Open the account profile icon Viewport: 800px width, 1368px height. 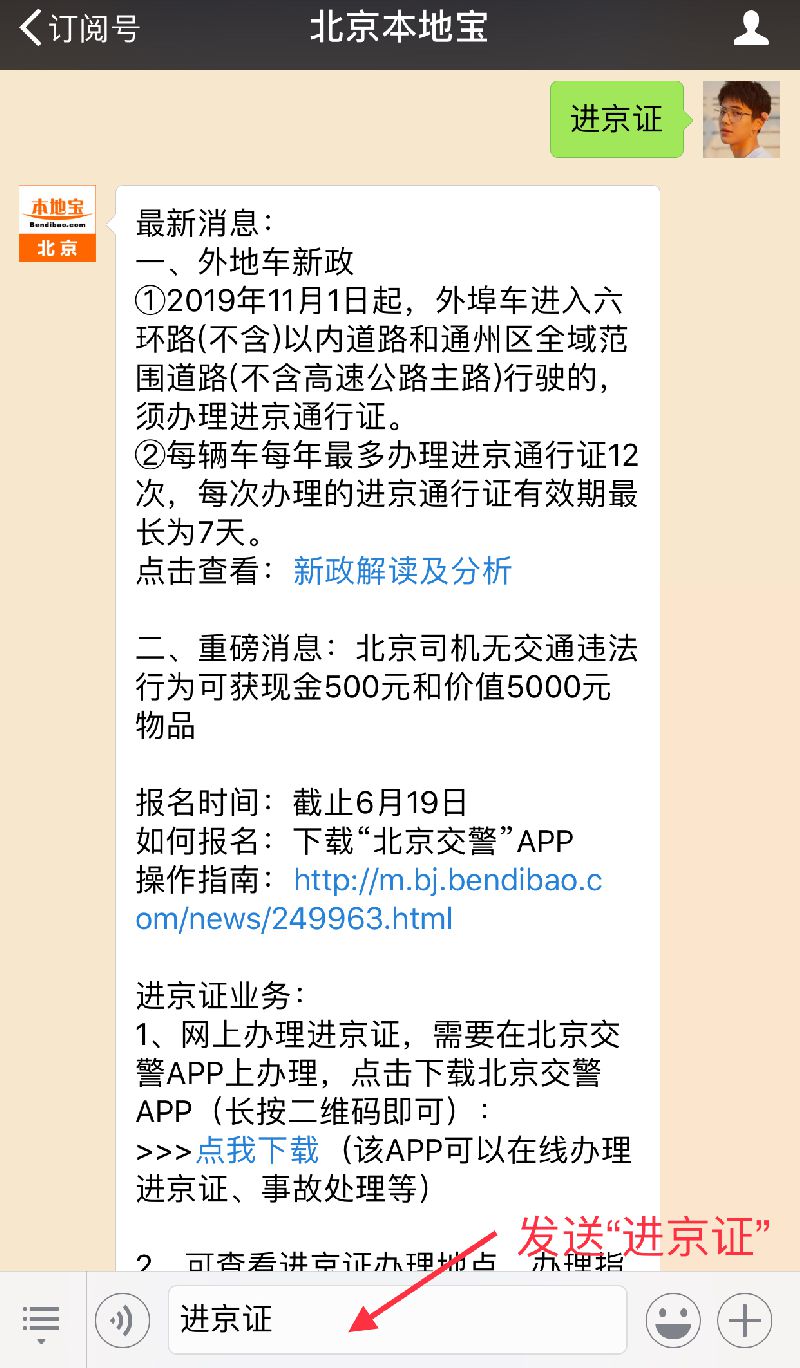(x=751, y=28)
